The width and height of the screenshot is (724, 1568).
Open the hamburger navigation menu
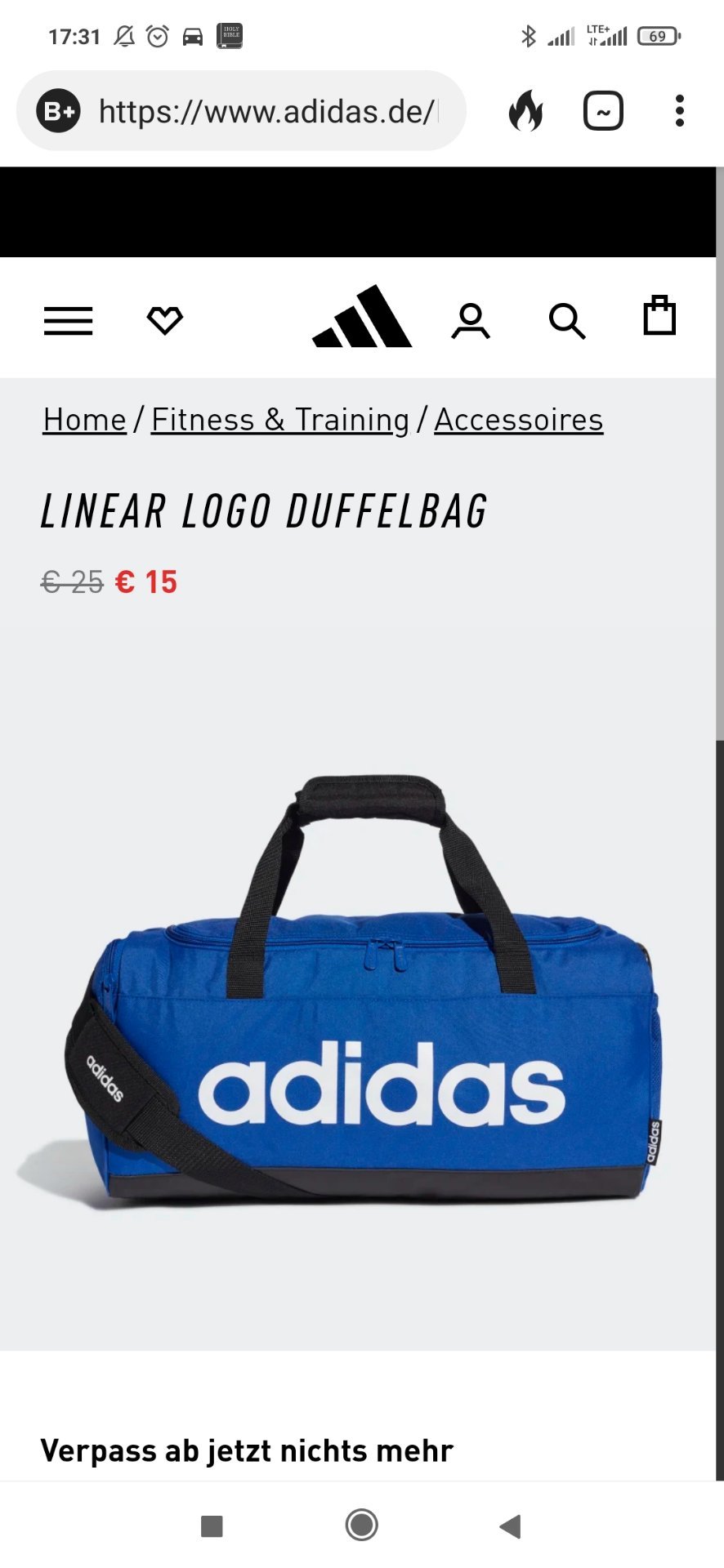pos(68,321)
